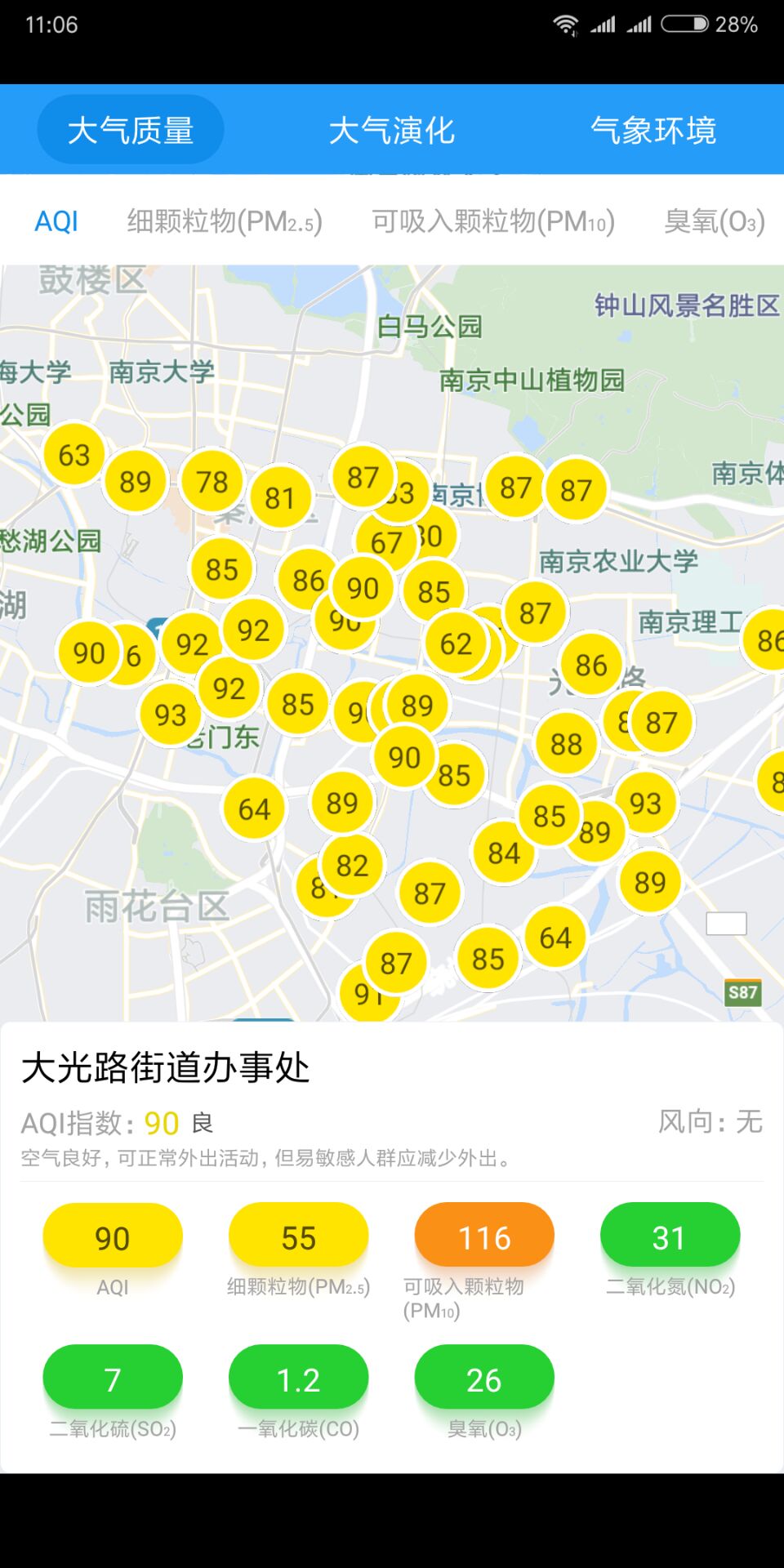784x1568 pixels.
Task: Select the station marker showing 78
Action: [x=212, y=481]
